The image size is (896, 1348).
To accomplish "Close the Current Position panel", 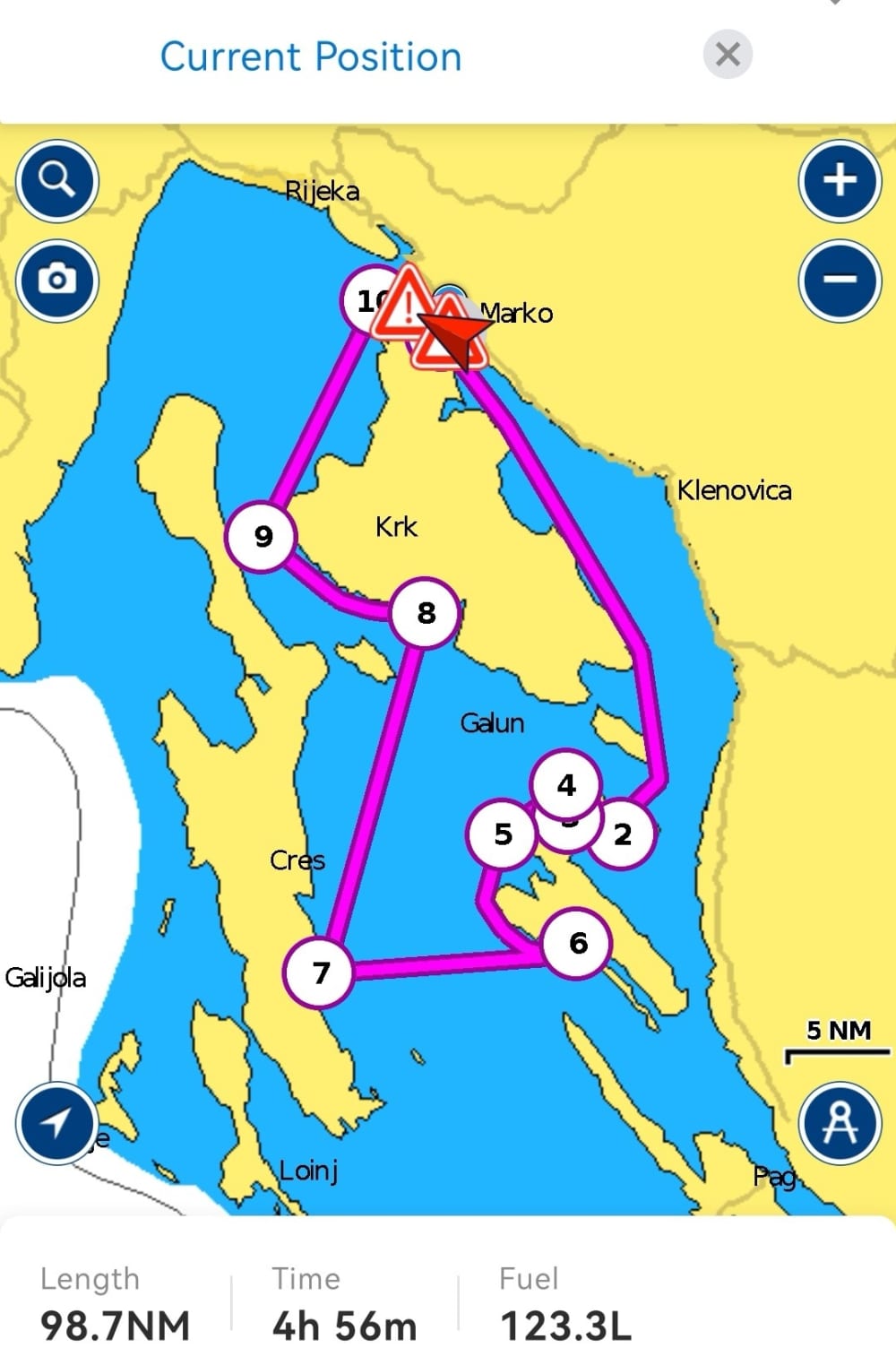I will click(x=727, y=56).
